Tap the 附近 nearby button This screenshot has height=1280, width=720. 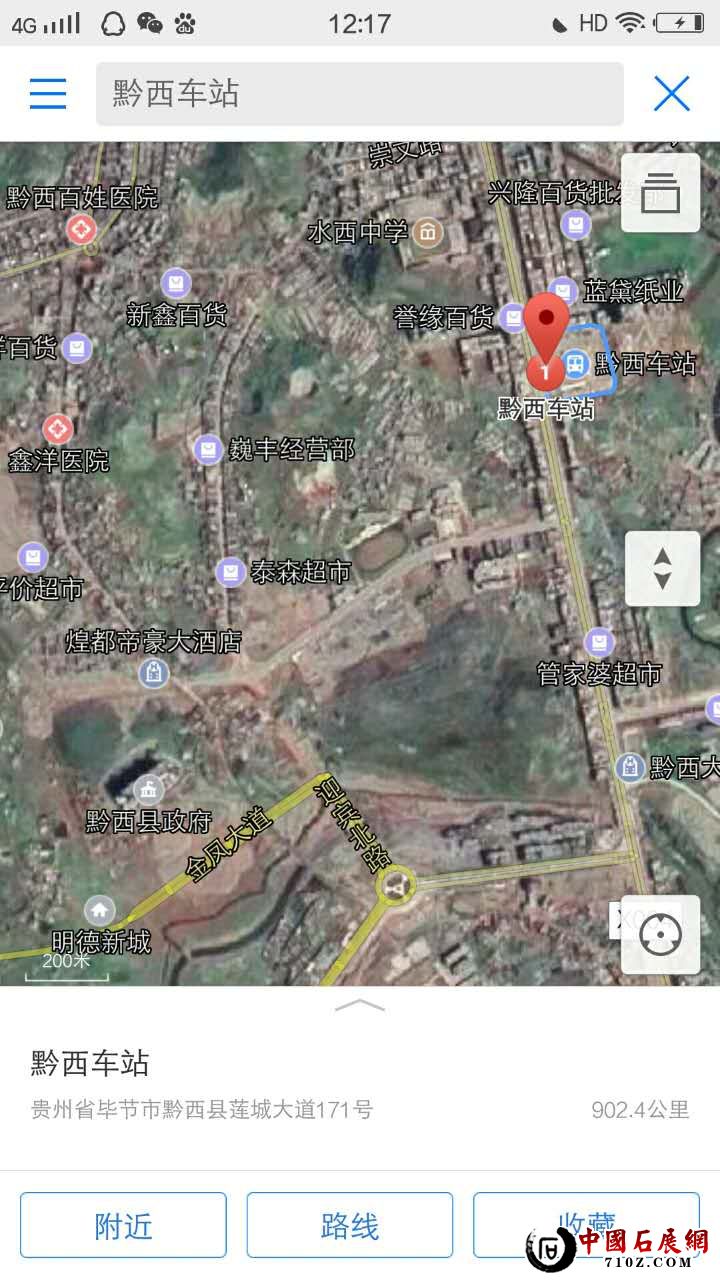coord(123,1226)
